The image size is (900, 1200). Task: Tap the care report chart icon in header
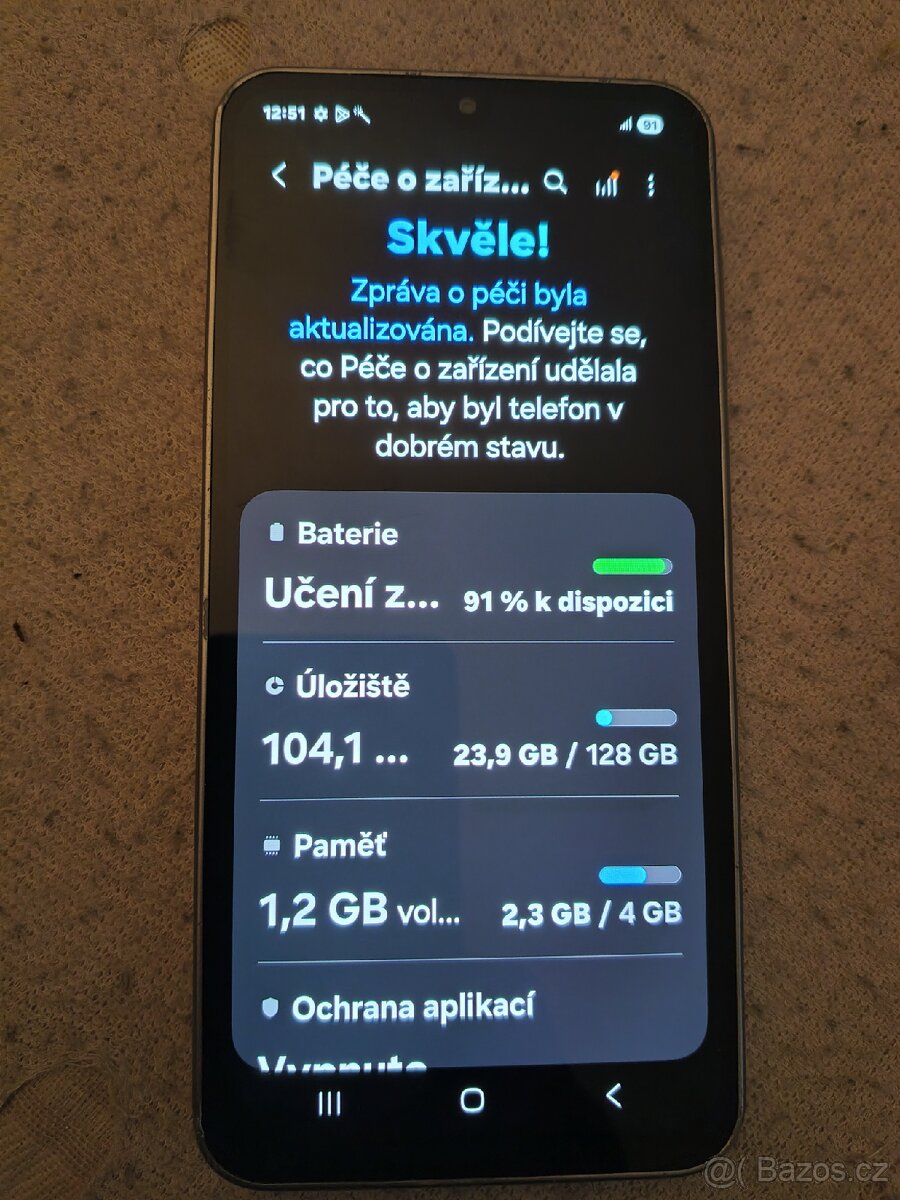click(x=608, y=184)
